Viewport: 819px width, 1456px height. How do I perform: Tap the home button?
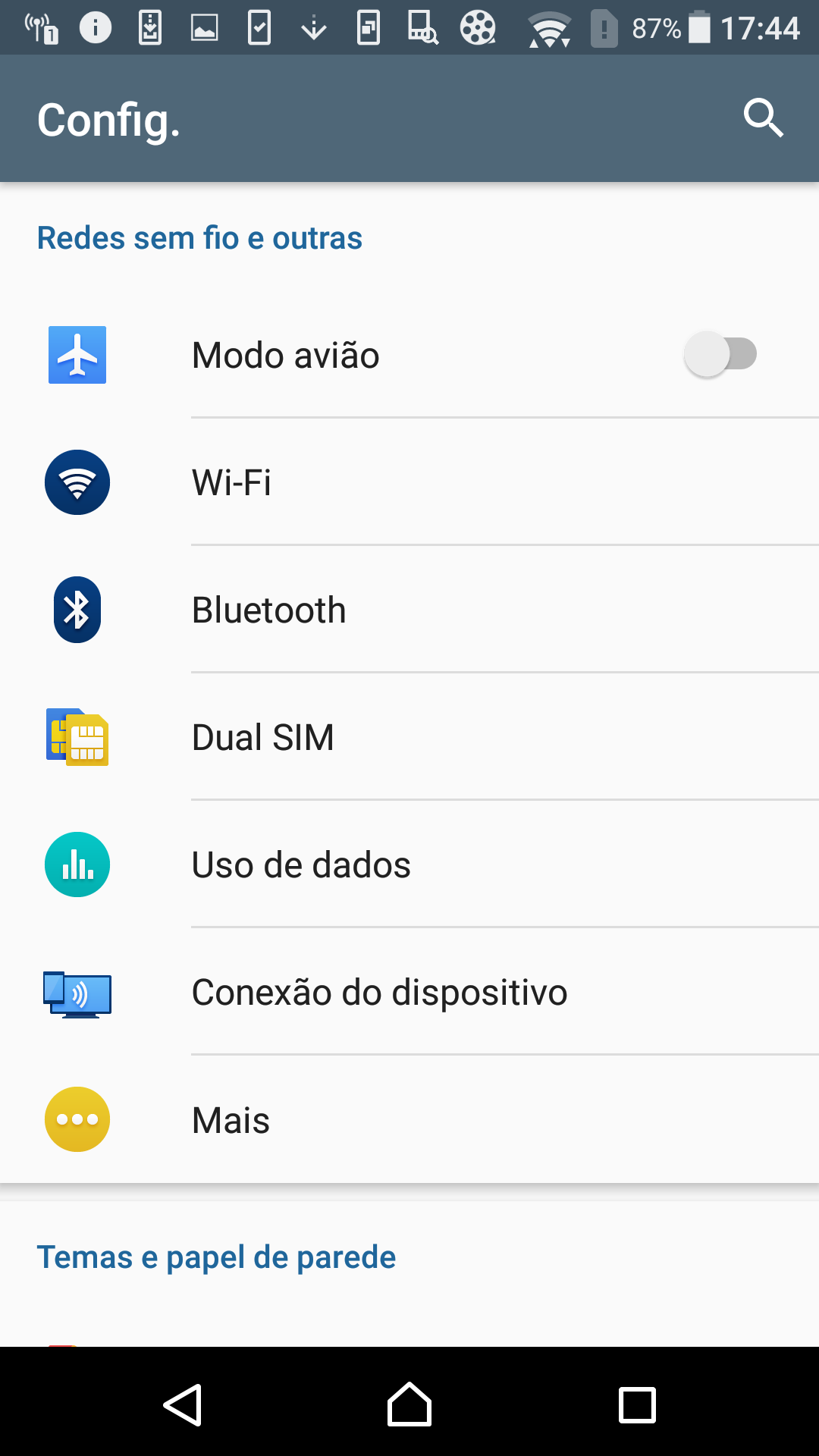point(409,1404)
